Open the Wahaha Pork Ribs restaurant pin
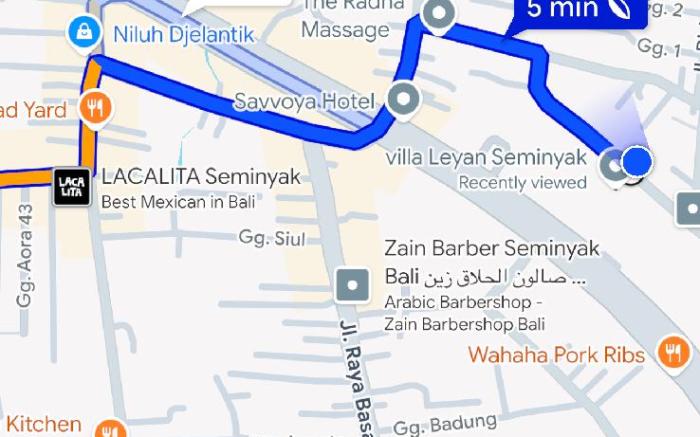This screenshot has height=437, width=700. [673, 352]
